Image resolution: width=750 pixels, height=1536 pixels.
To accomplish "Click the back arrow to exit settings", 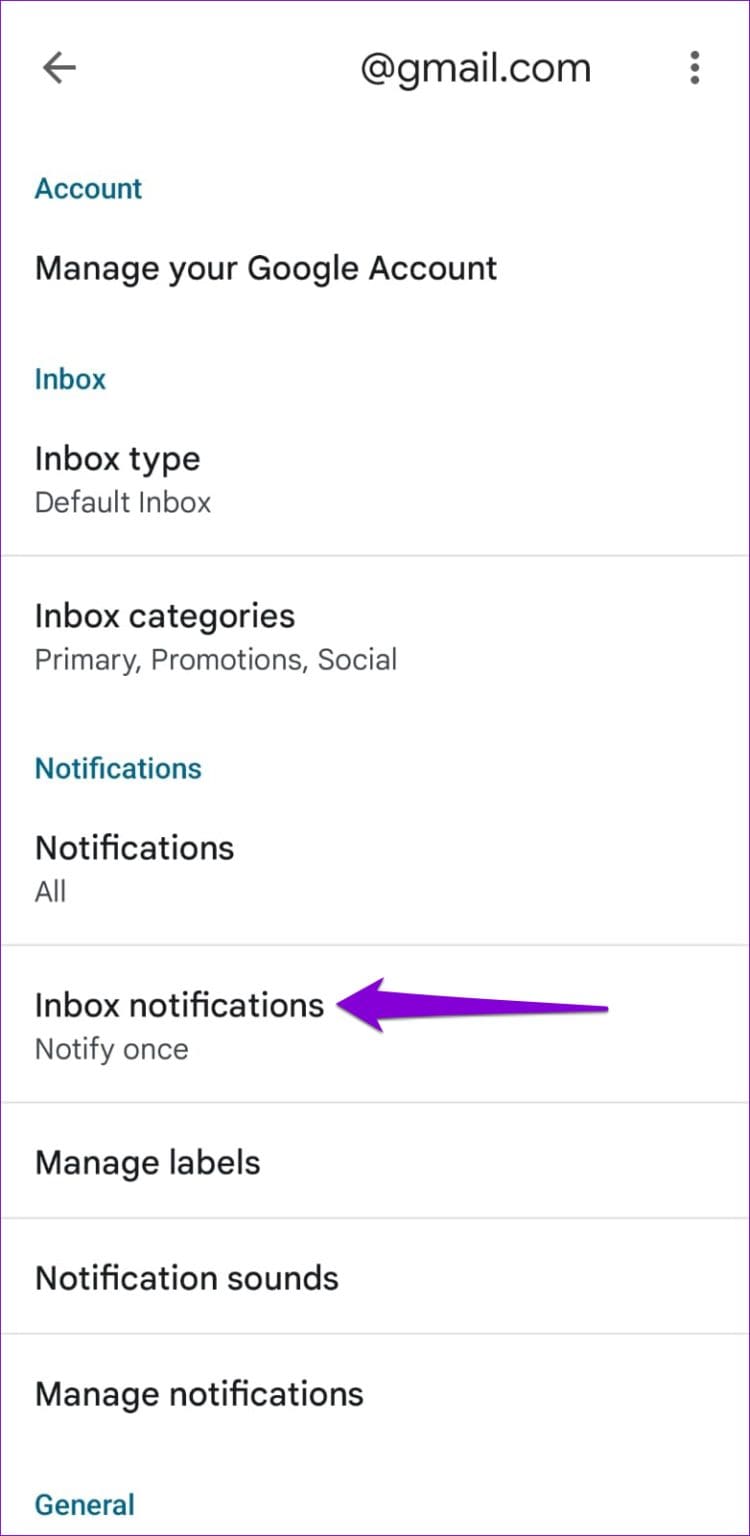I will (x=59, y=67).
